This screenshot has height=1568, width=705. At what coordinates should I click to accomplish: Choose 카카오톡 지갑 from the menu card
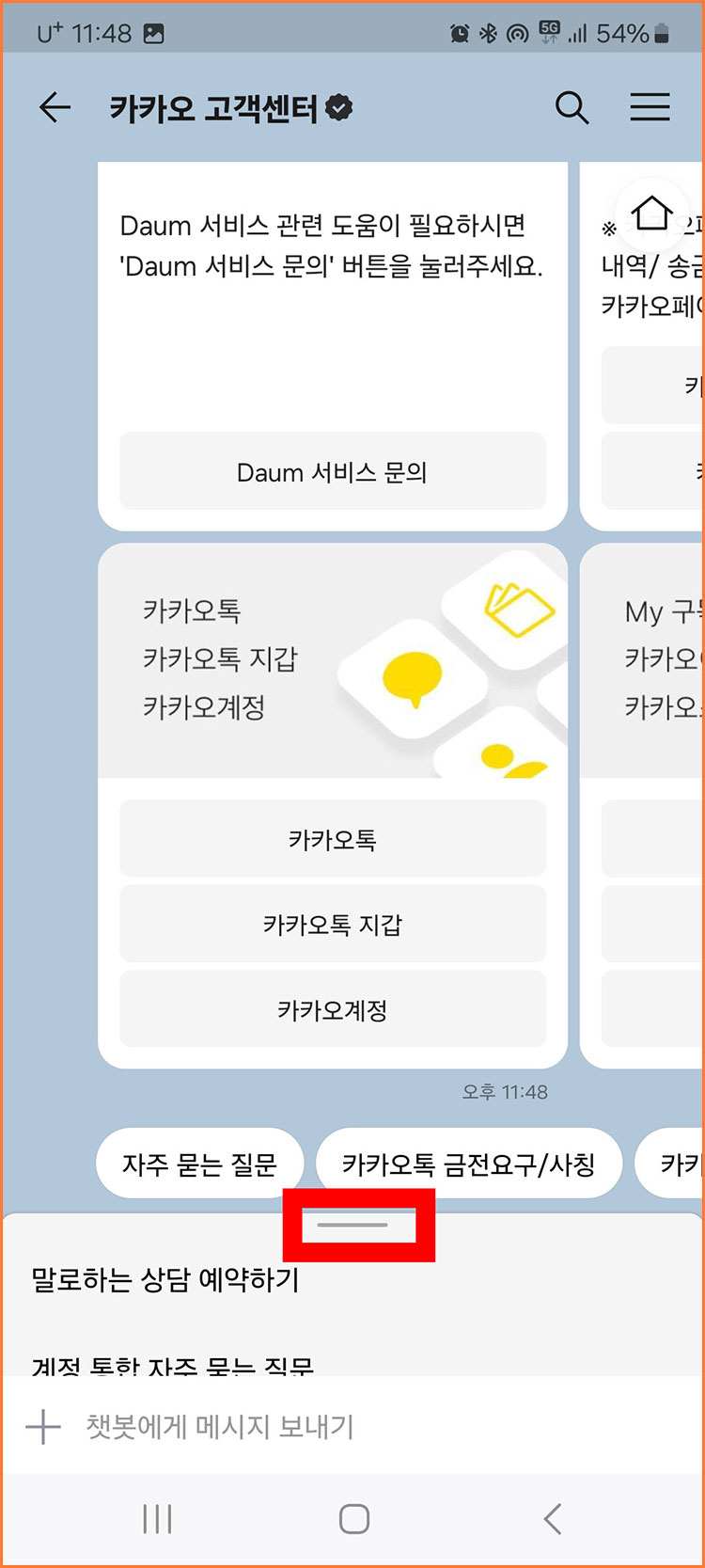pyautogui.click(x=332, y=924)
